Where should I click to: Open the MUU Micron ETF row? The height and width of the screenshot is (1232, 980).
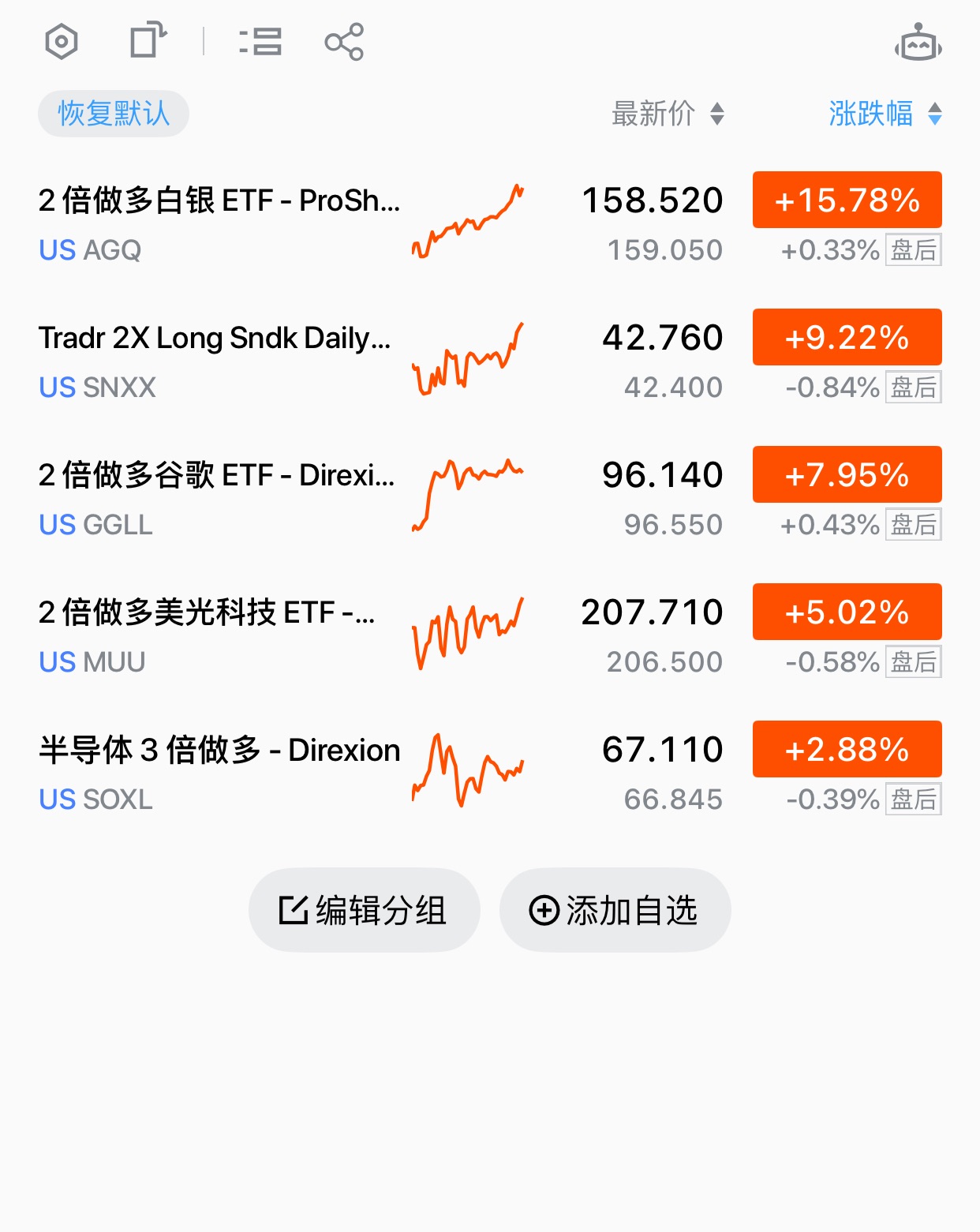click(x=207, y=635)
